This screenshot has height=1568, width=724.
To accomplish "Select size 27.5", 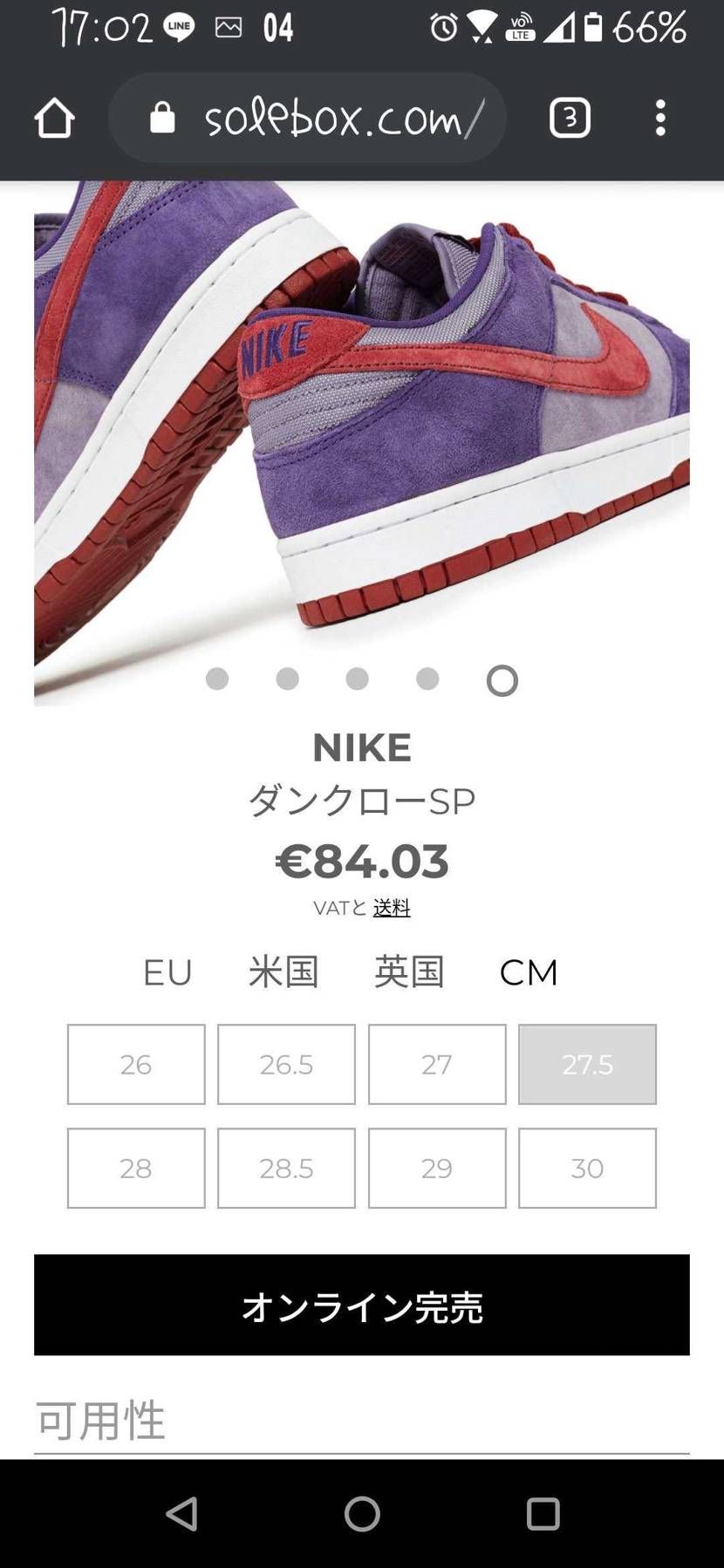I will click(x=587, y=1065).
